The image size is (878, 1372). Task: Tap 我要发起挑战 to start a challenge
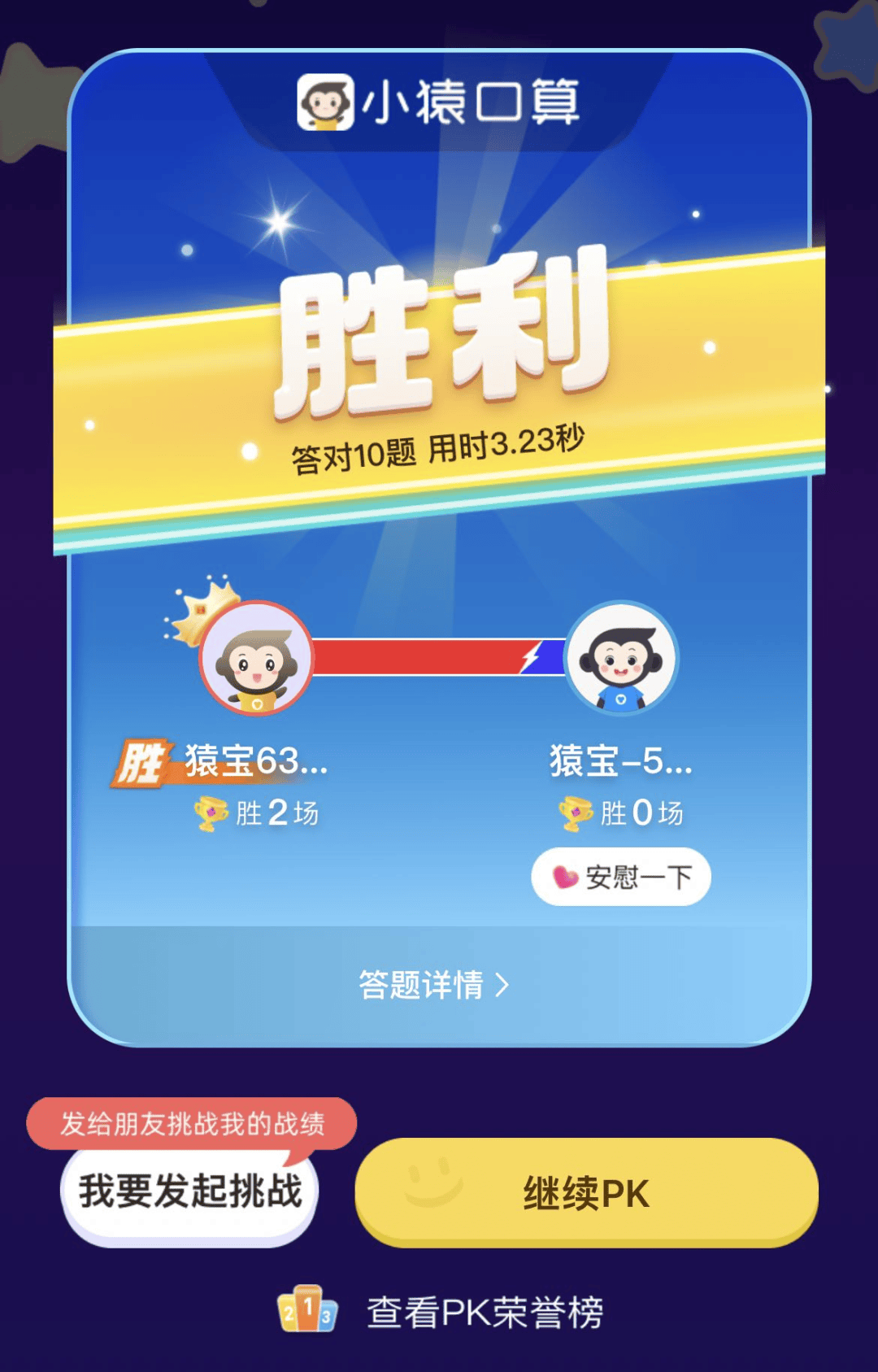pos(190,1192)
